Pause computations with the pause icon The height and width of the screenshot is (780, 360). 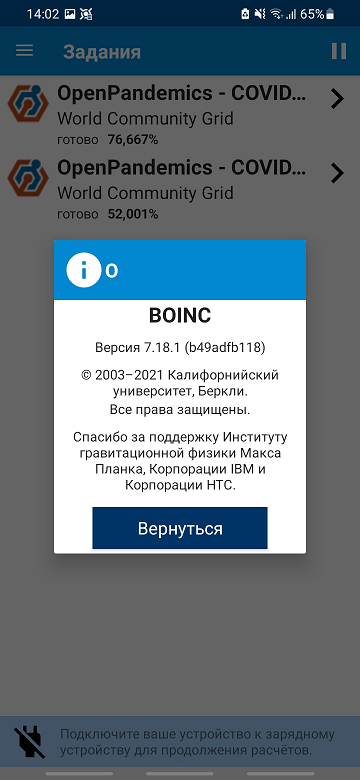pyautogui.click(x=339, y=51)
